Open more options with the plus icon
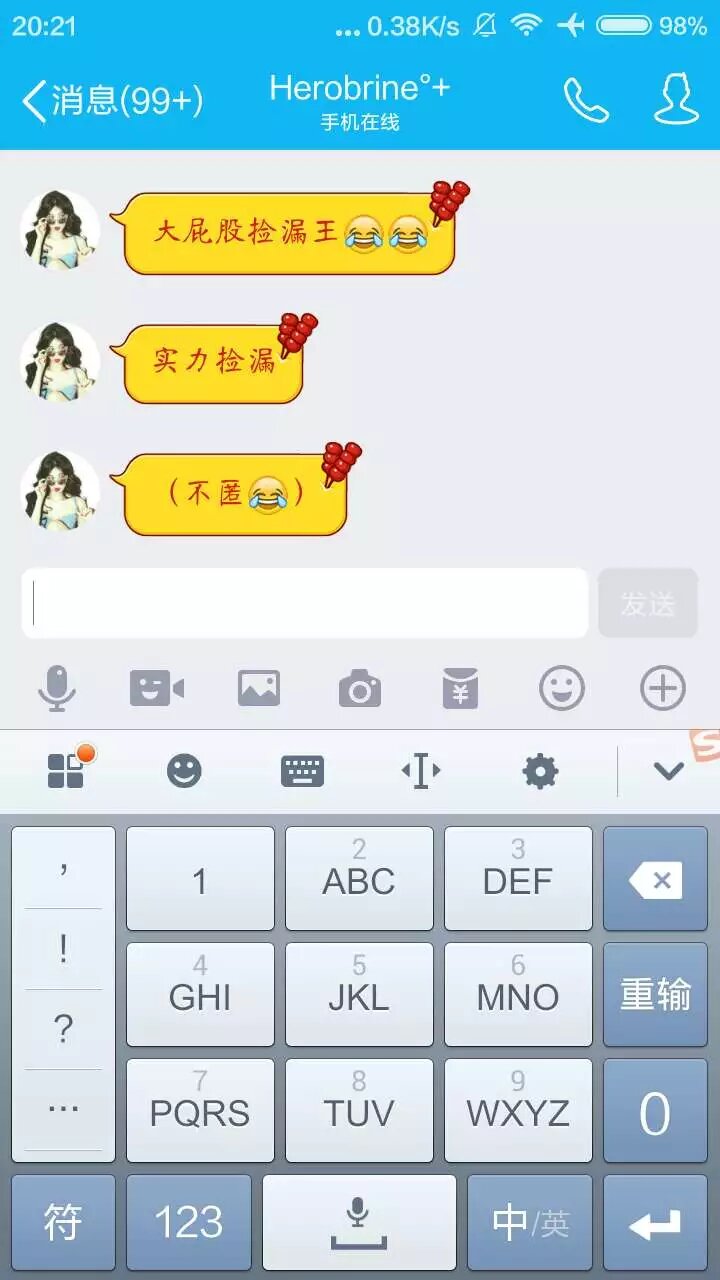The height and width of the screenshot is (1280, 720). tap(663, 688)
